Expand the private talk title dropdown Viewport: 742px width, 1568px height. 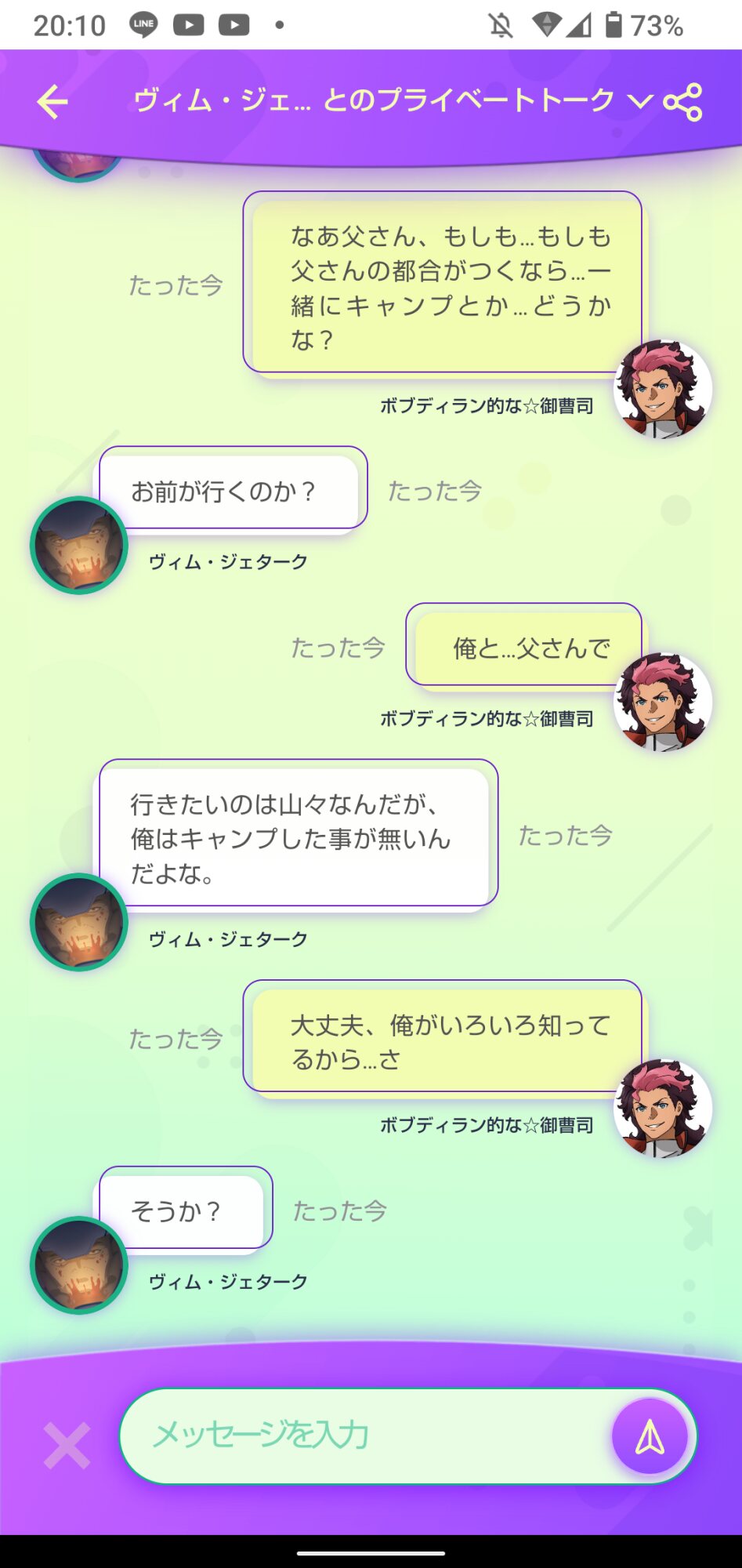coord(640,101)
